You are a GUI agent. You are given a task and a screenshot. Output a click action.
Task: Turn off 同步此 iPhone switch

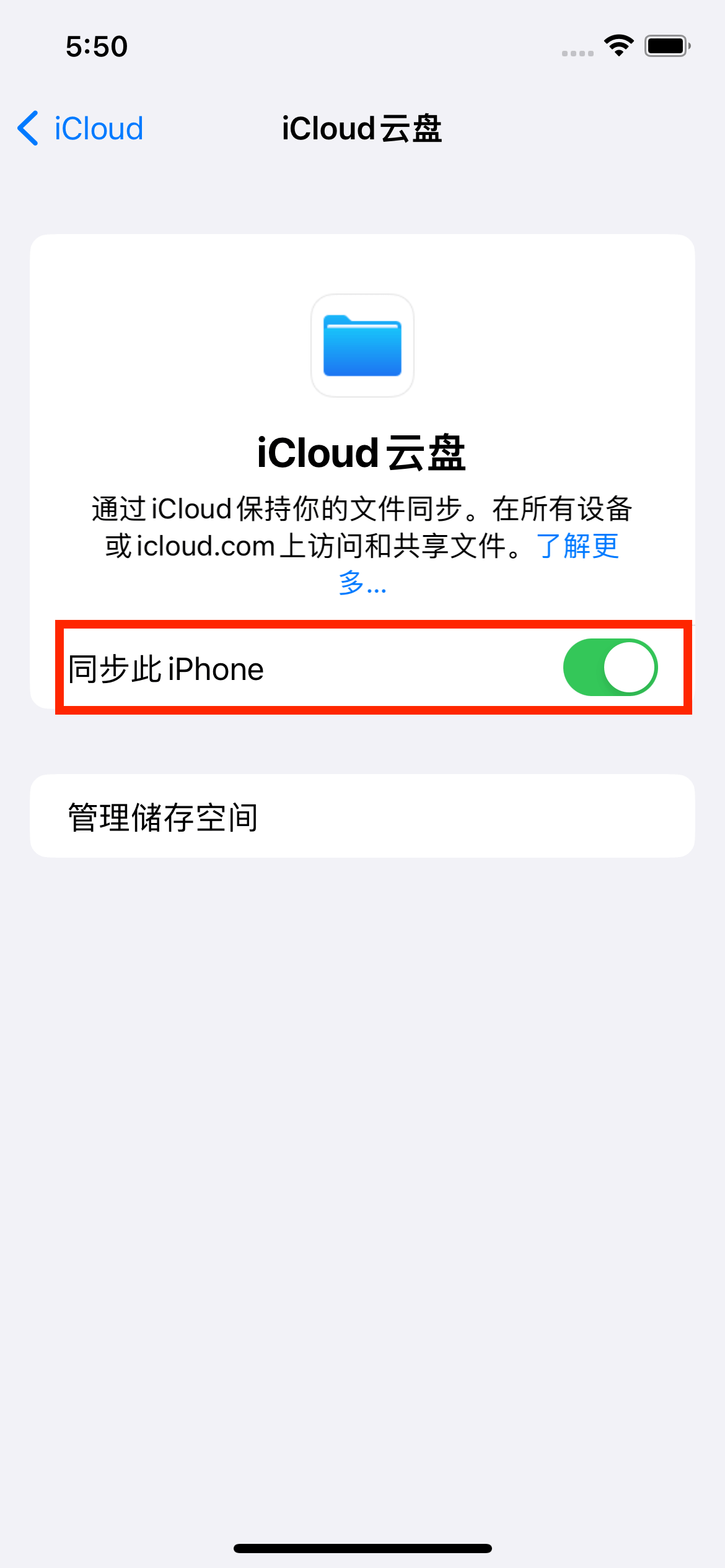point(610,668)
